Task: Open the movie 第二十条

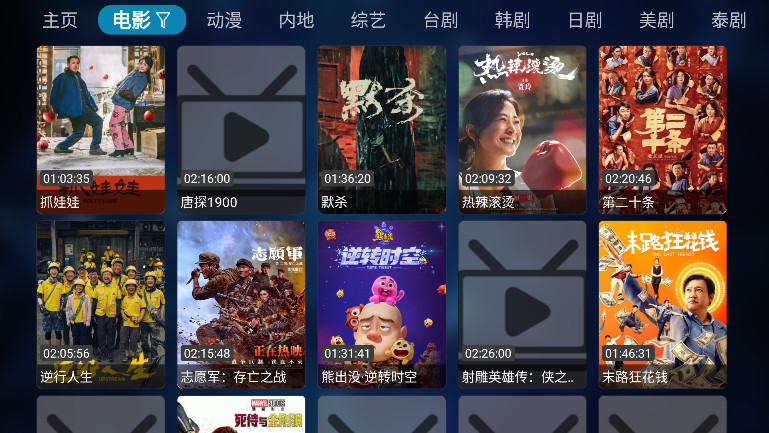Action: coord(662,128)
